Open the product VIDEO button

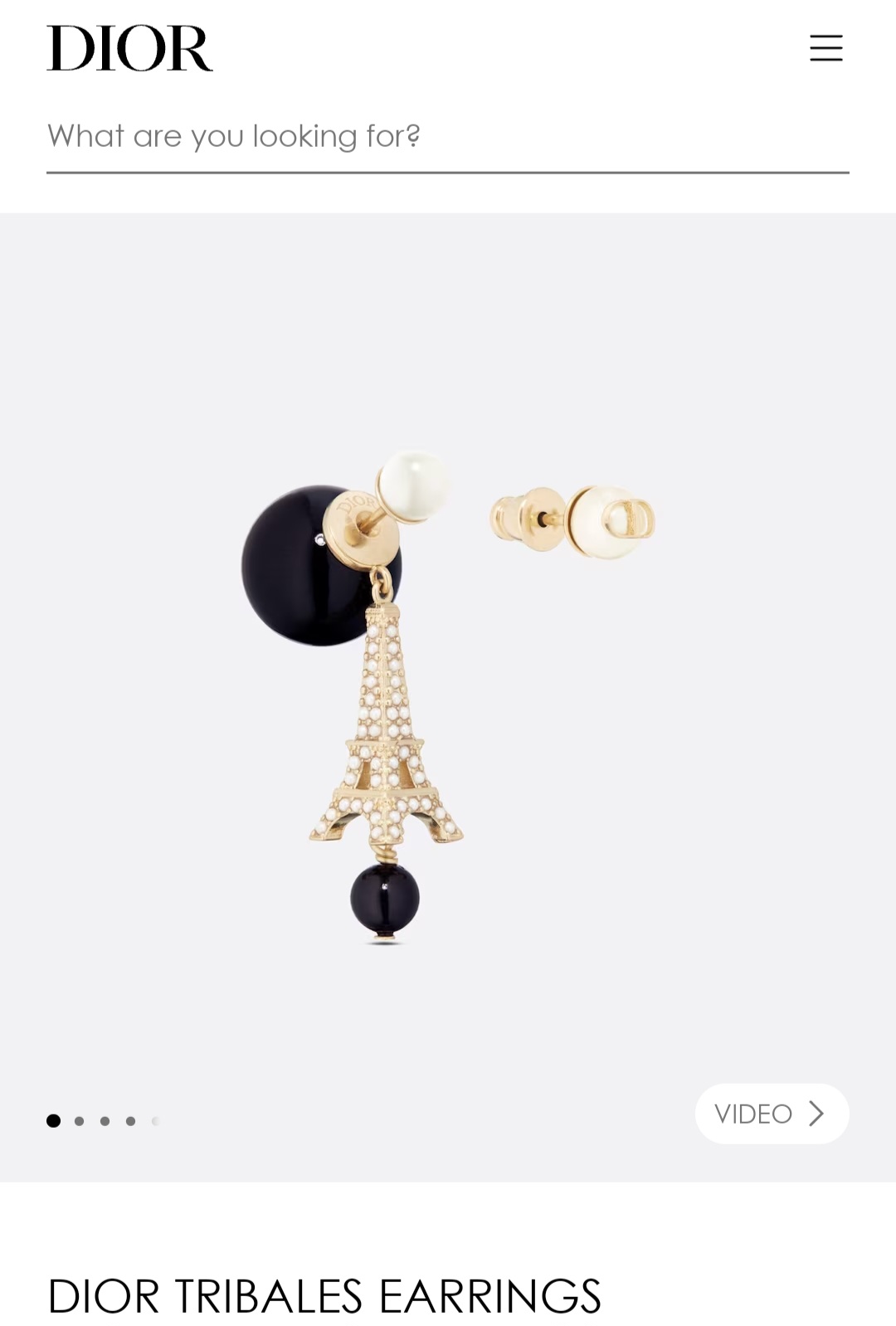point(772,1114)
